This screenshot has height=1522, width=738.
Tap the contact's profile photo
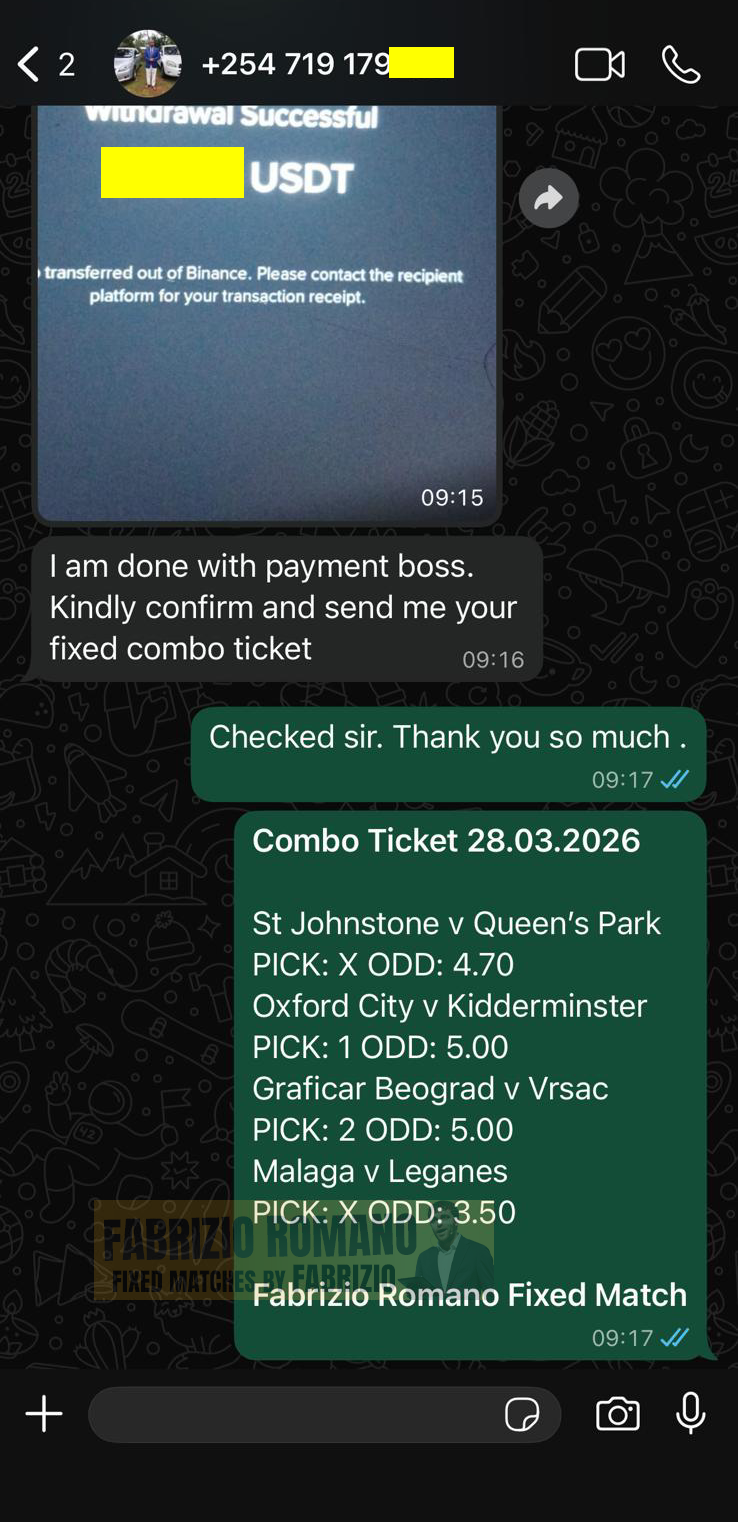click(x=147, y=63)
